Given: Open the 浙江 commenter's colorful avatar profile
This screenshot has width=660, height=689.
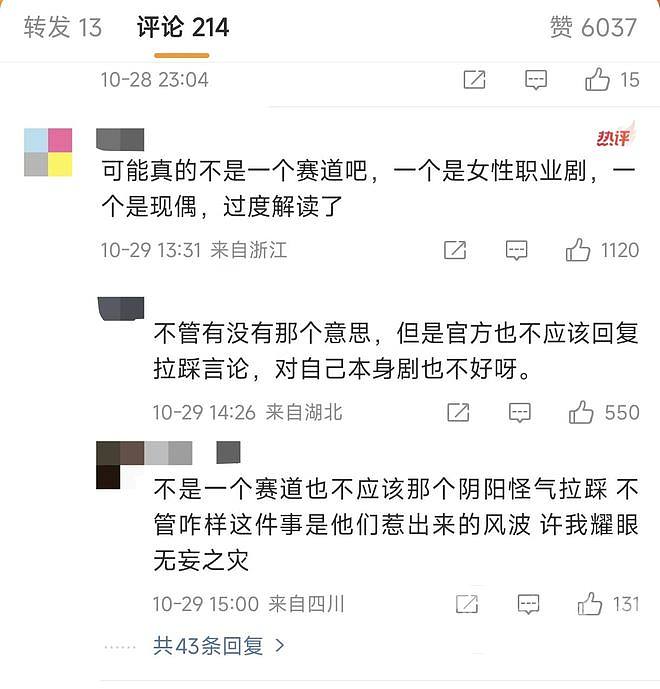Looking at the screenshot, I should (x=48, y=152).
